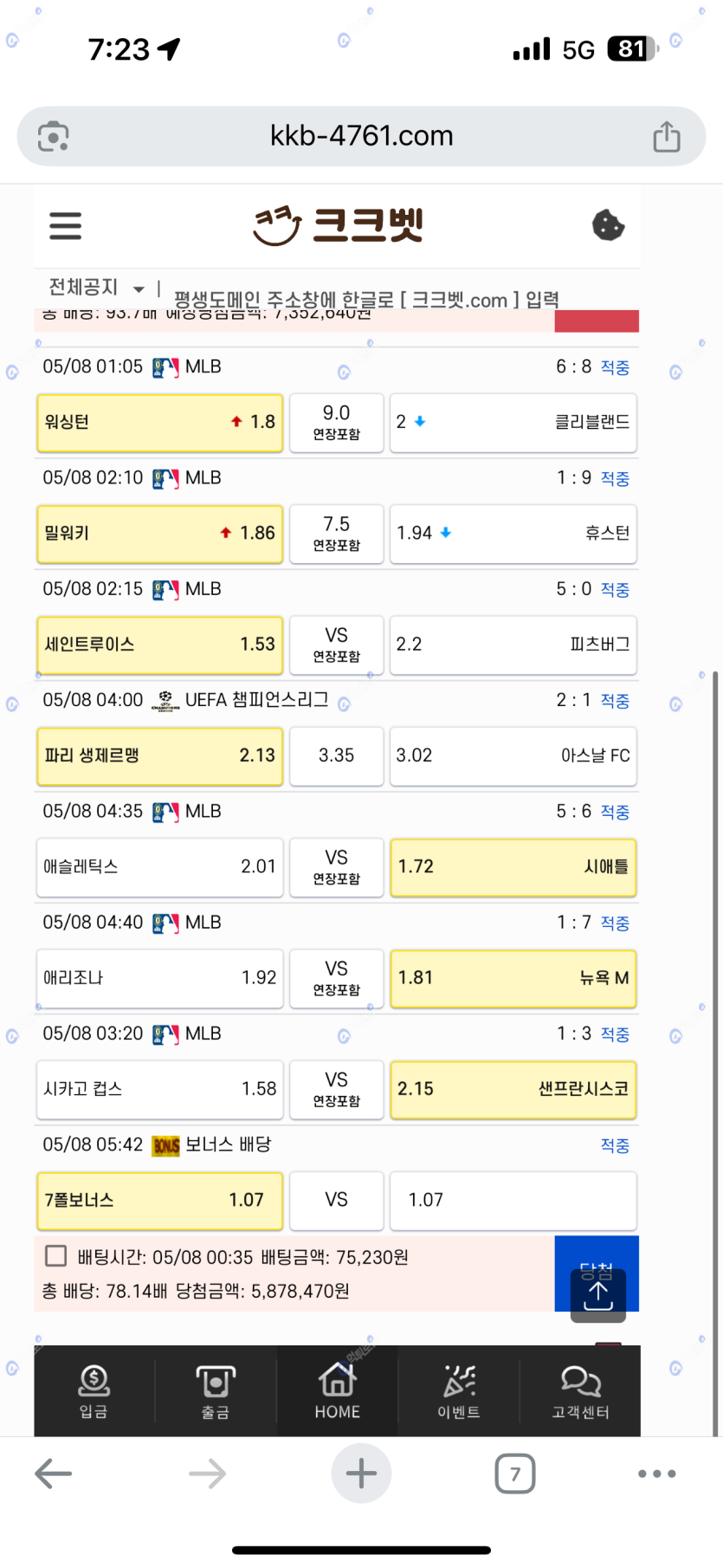Open the 입금 deposit tab
Viewport: 723px width, 1568px height.
point(94,1390)
